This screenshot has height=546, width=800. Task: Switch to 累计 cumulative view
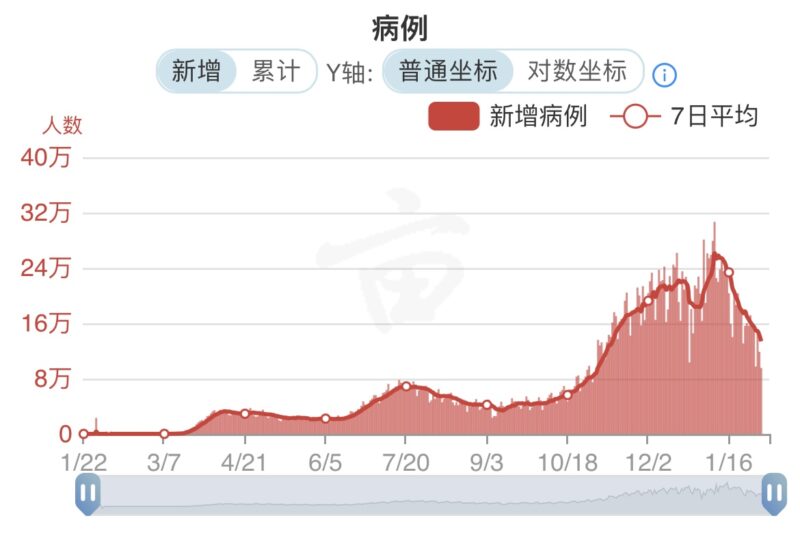click(x=276, y=71)
